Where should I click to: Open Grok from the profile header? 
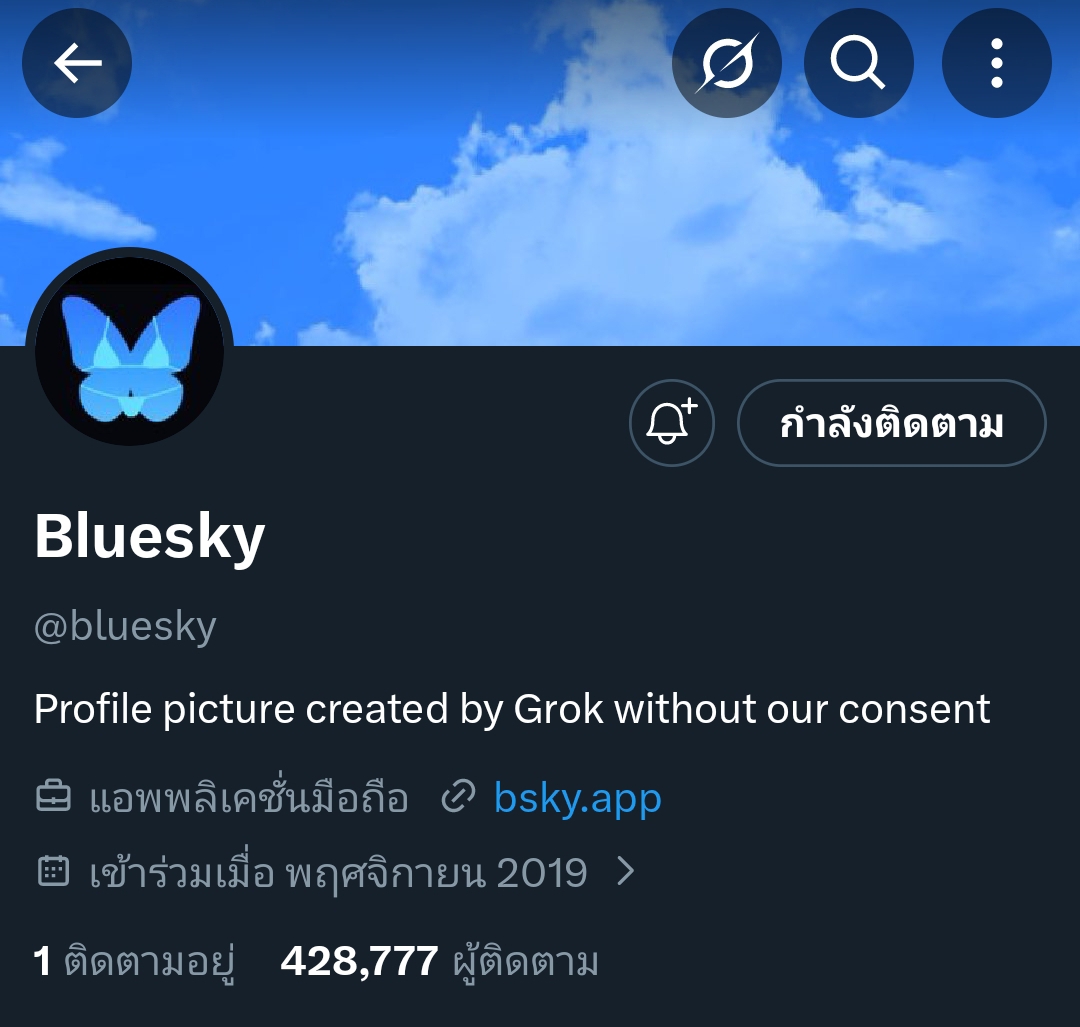tap(727, 64)
